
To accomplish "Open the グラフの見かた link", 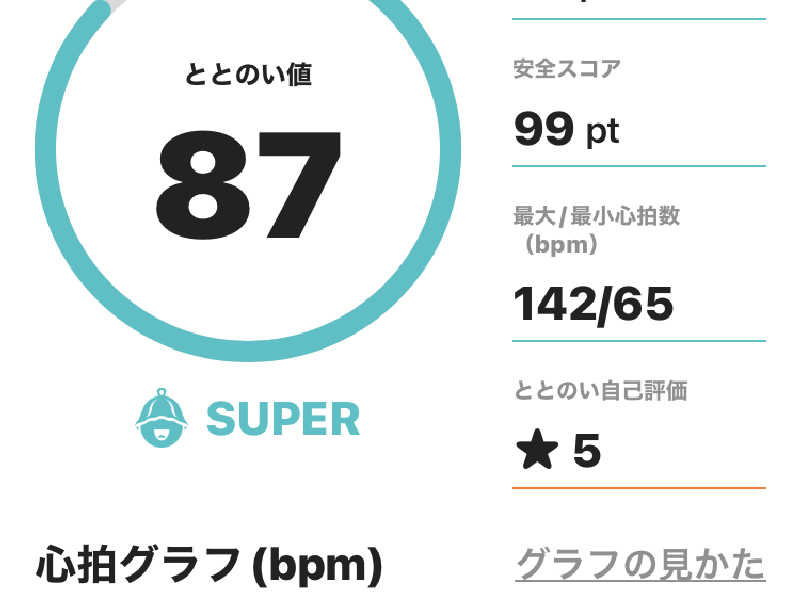I will pos(640,565).
